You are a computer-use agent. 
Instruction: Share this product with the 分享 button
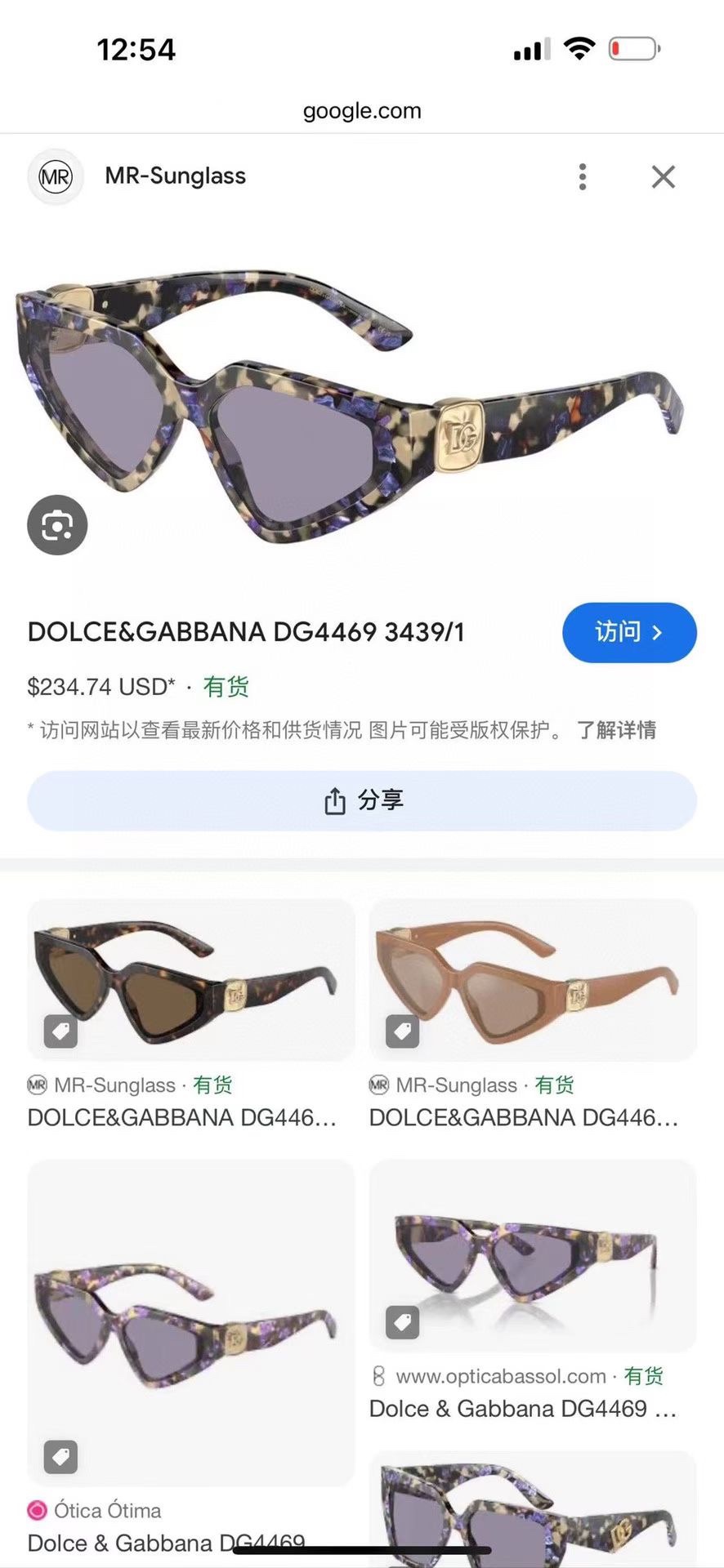(x=362, y=800)
